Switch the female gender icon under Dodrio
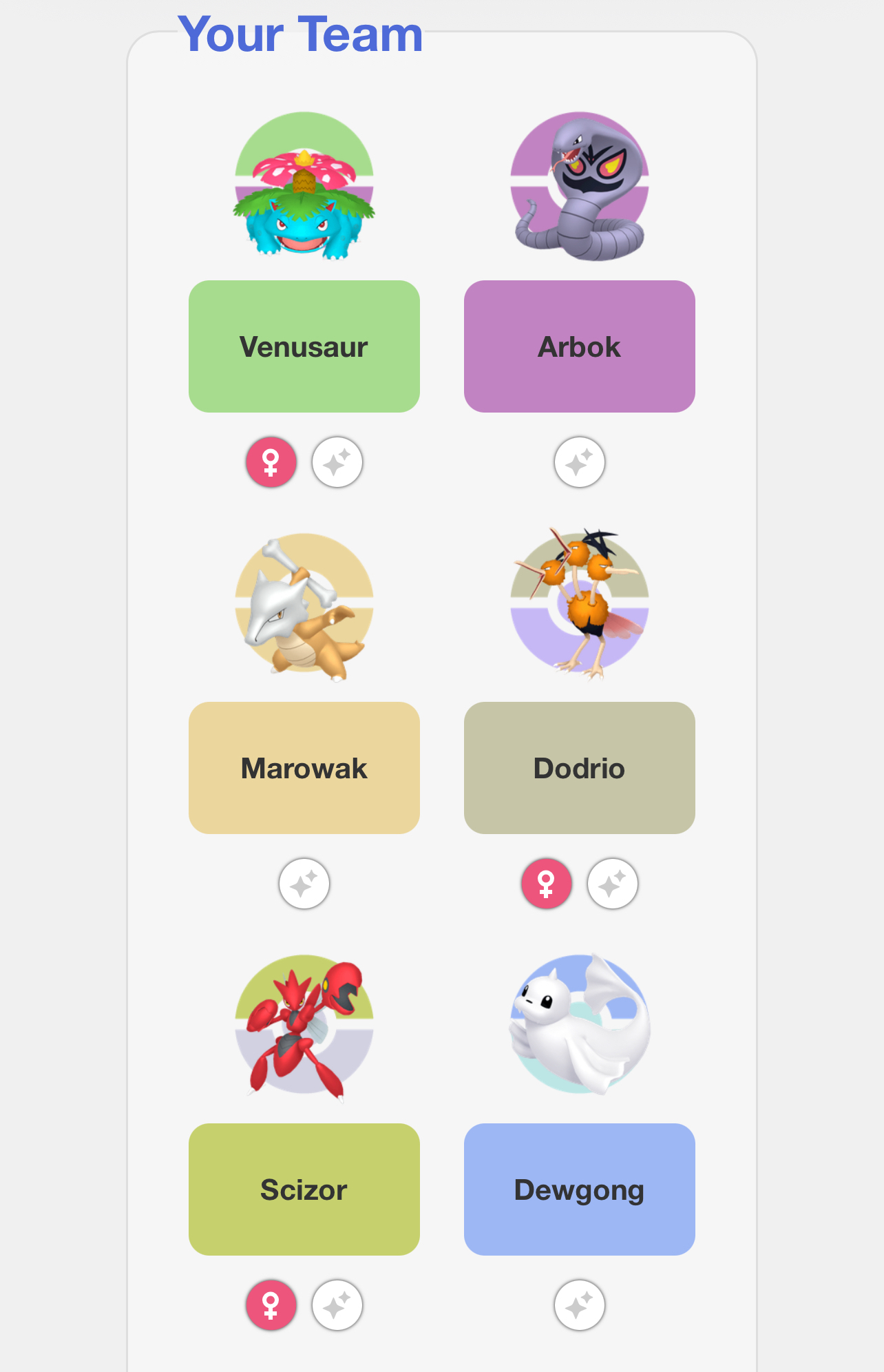The height and width of the screenshot is (1372, 884). pos(547,884)
